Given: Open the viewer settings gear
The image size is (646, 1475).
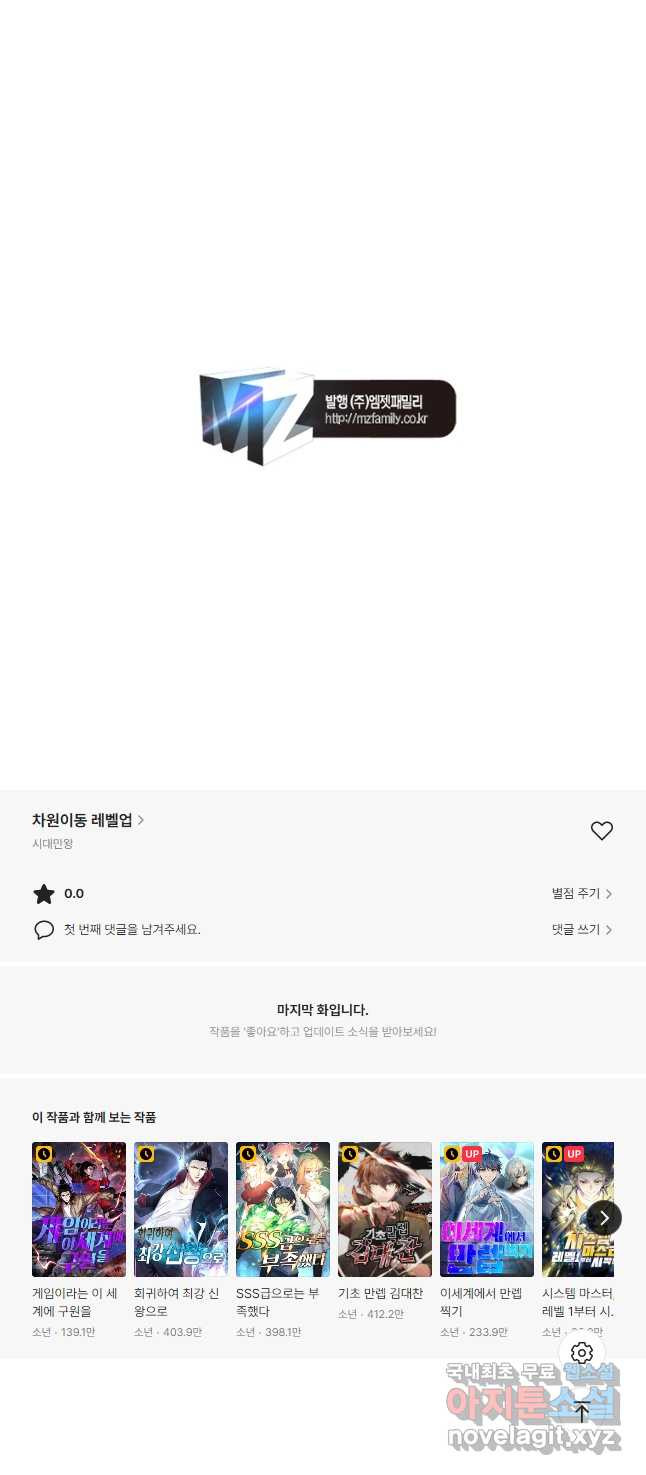Looking at the screenshot, I should pyautogui.click(x=582, y=1353).
